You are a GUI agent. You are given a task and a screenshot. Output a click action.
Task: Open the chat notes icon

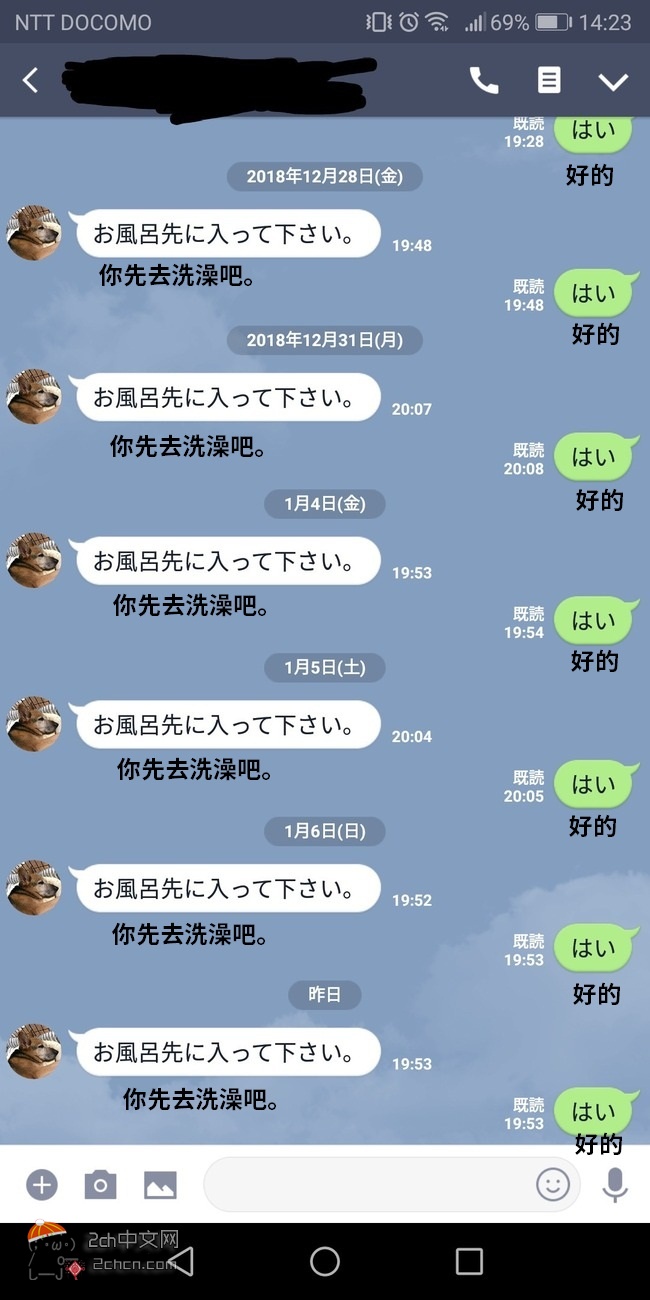[549, 81]
